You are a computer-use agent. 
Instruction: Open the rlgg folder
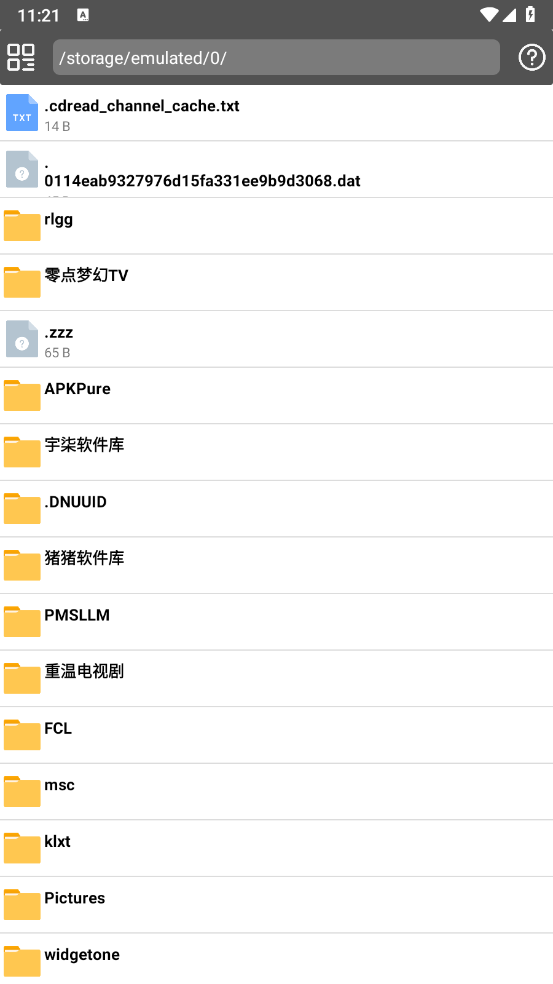[x=276, y=226]
